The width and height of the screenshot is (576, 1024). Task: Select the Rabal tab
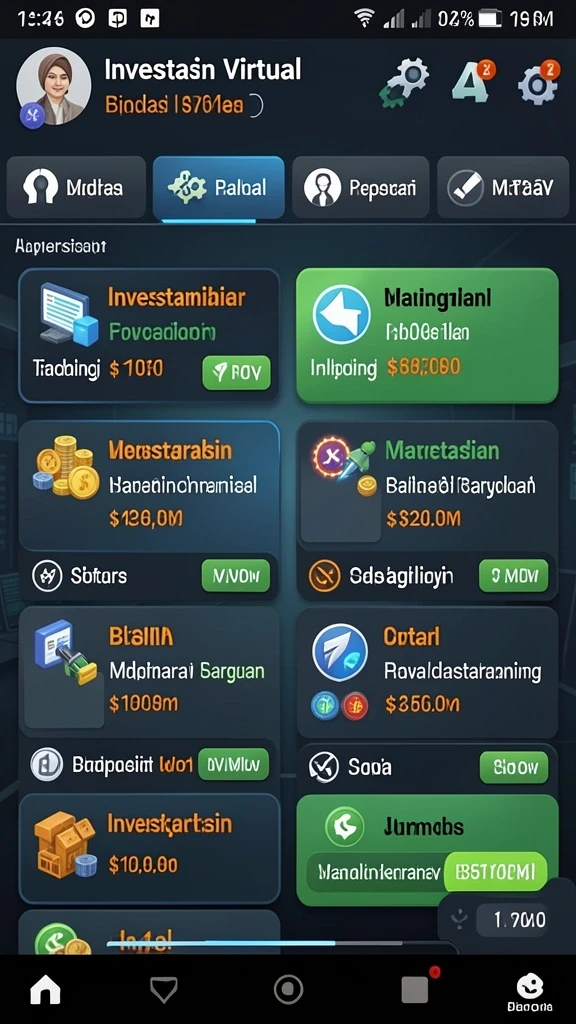pos(219,187)
